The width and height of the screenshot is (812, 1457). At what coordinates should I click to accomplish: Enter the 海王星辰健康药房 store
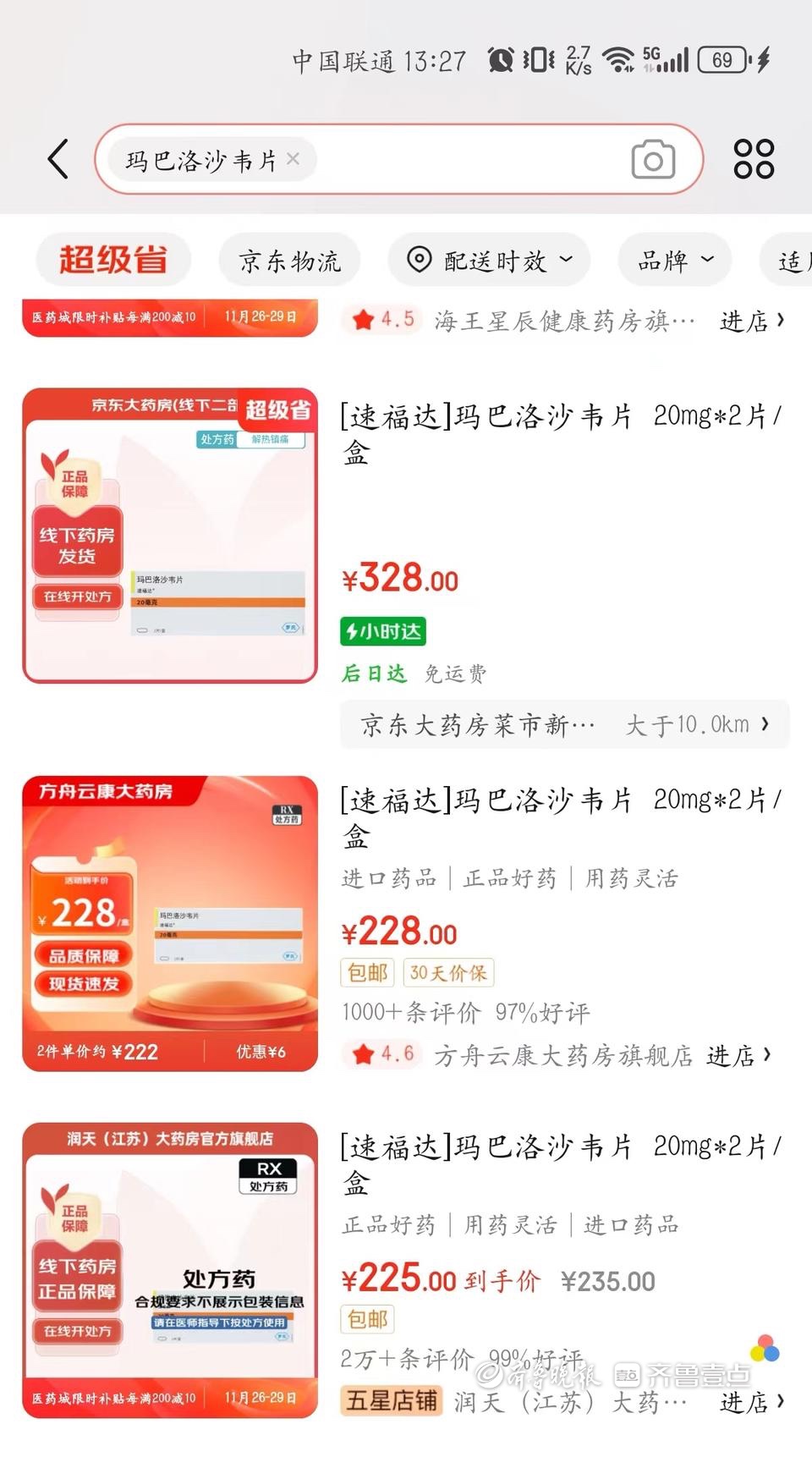[x=752, y=321]
